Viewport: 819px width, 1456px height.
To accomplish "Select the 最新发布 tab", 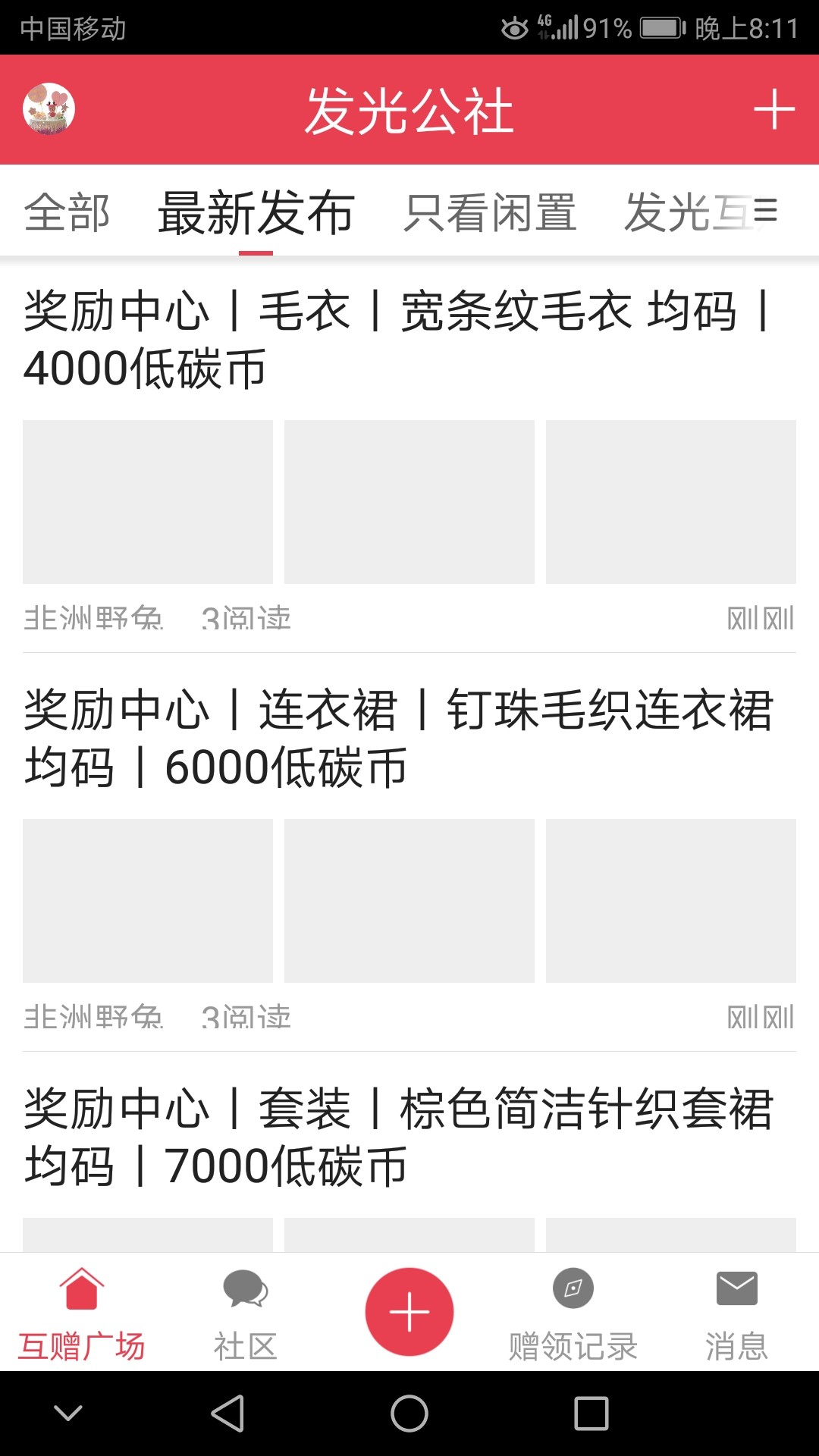I will click(x=256, y=212).
